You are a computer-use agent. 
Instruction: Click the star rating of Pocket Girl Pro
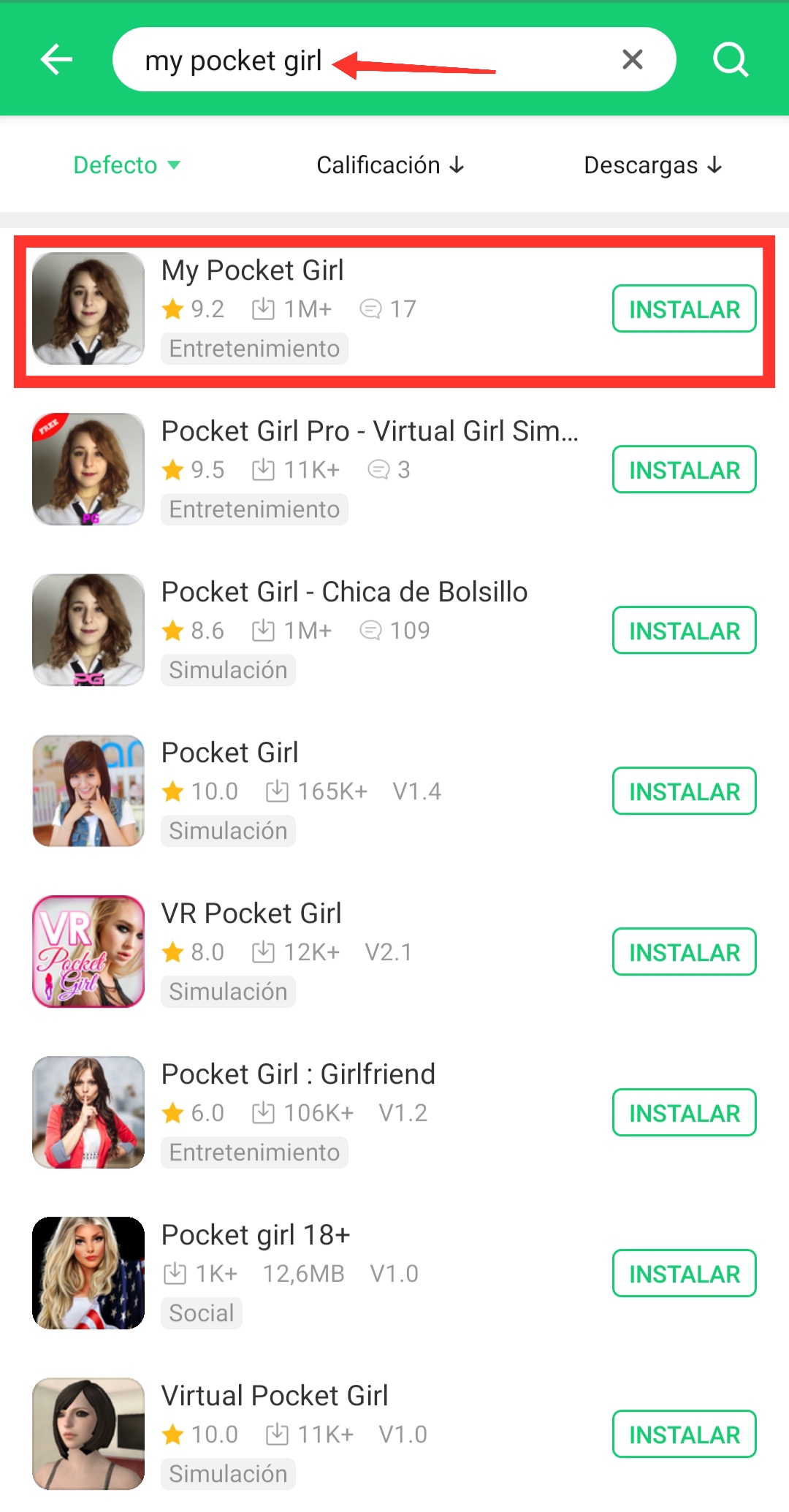173,470
